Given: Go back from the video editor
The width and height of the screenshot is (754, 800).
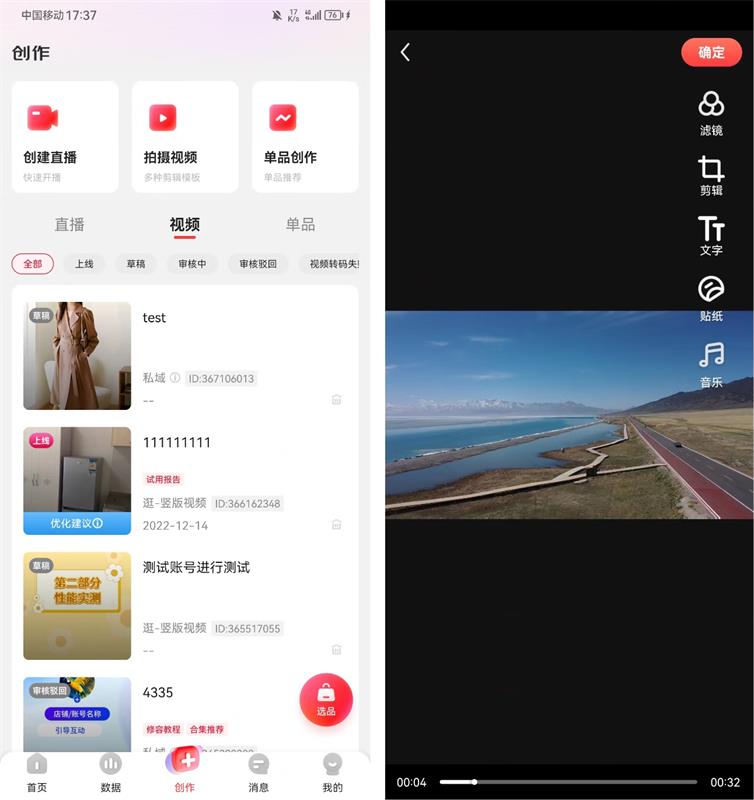Looking at the screenshot, I should pyautogui.click(x=405, y=52).
